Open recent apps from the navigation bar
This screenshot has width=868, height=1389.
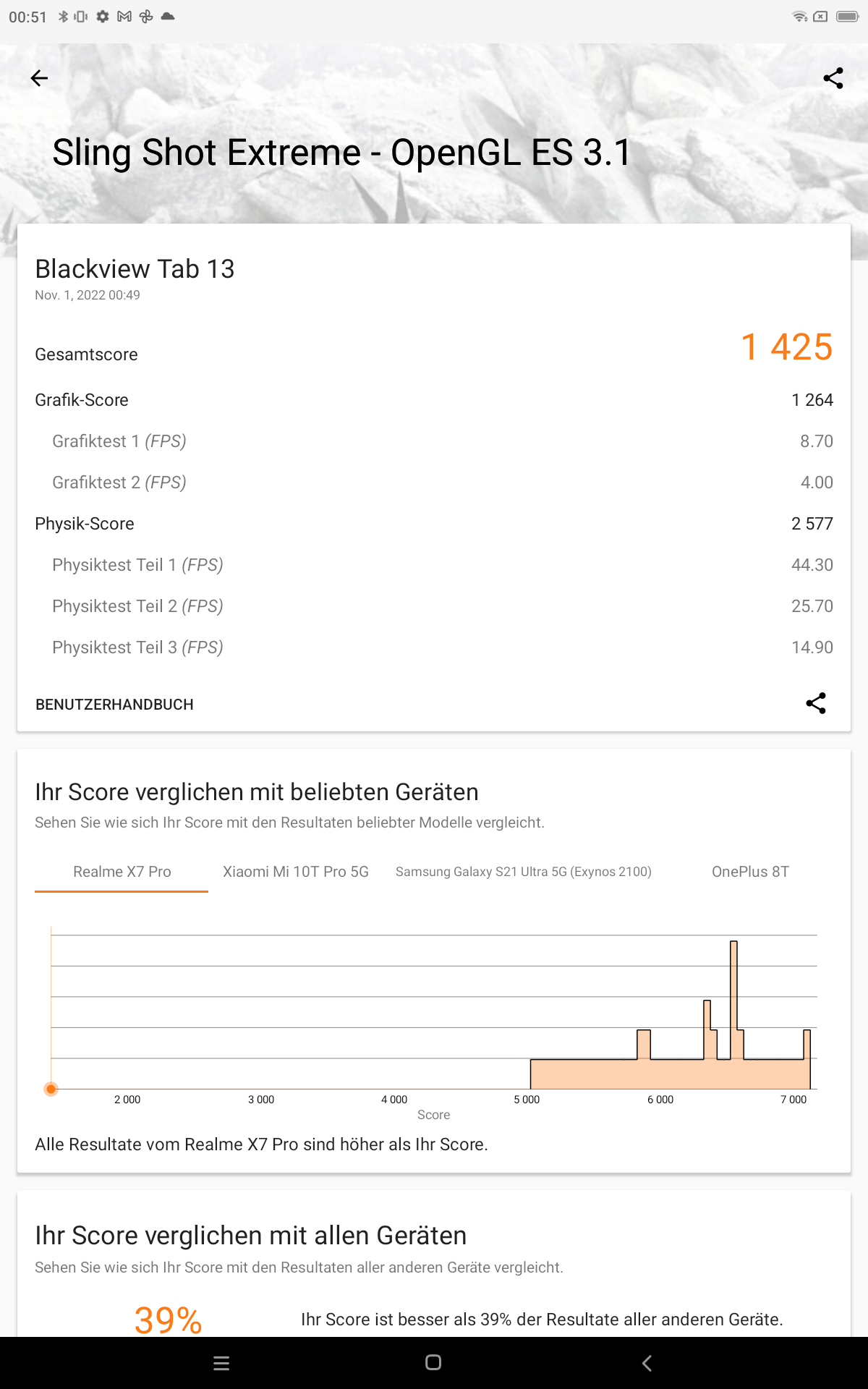221,1363
